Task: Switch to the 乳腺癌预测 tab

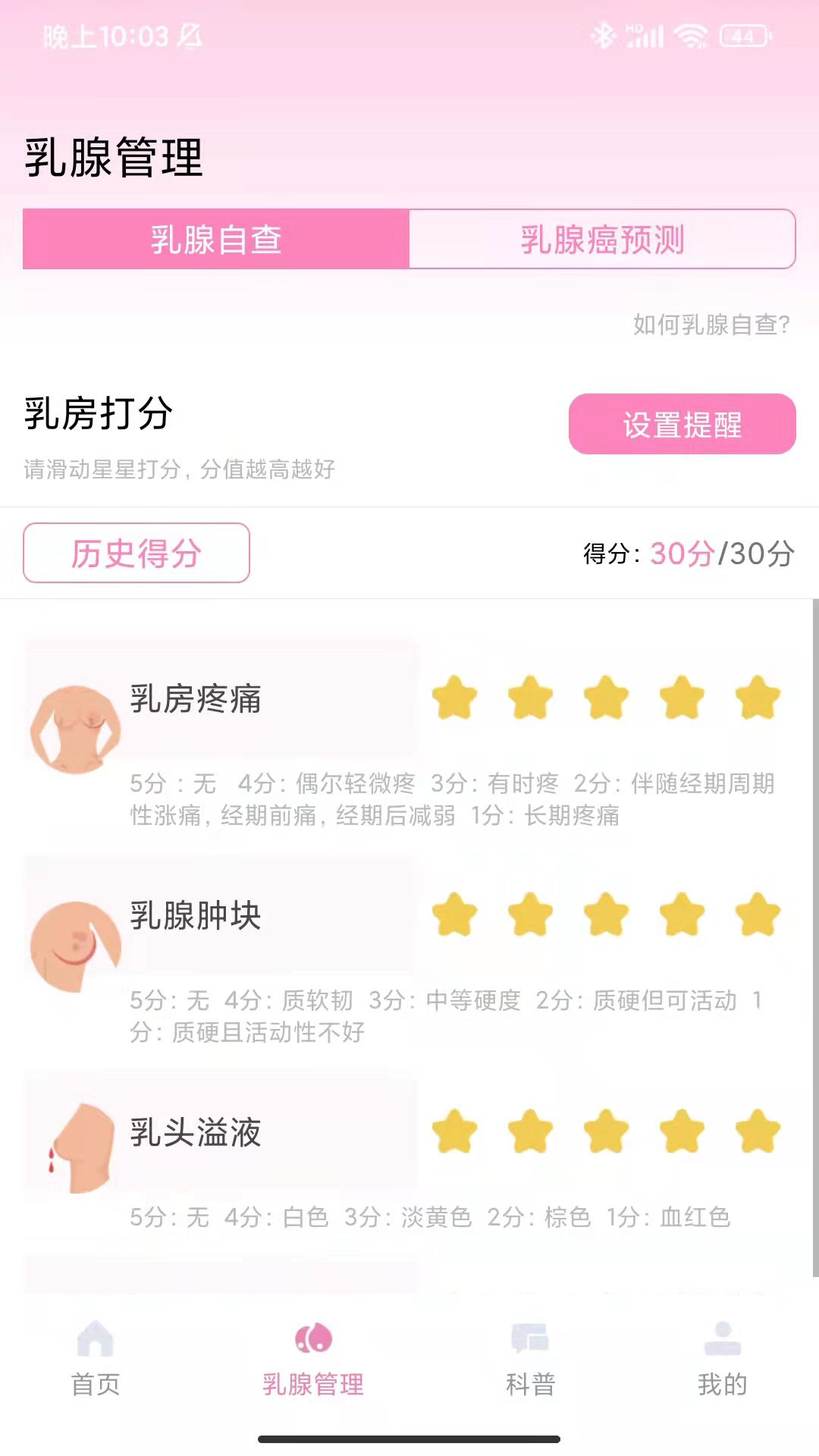Action: [602, 240]
